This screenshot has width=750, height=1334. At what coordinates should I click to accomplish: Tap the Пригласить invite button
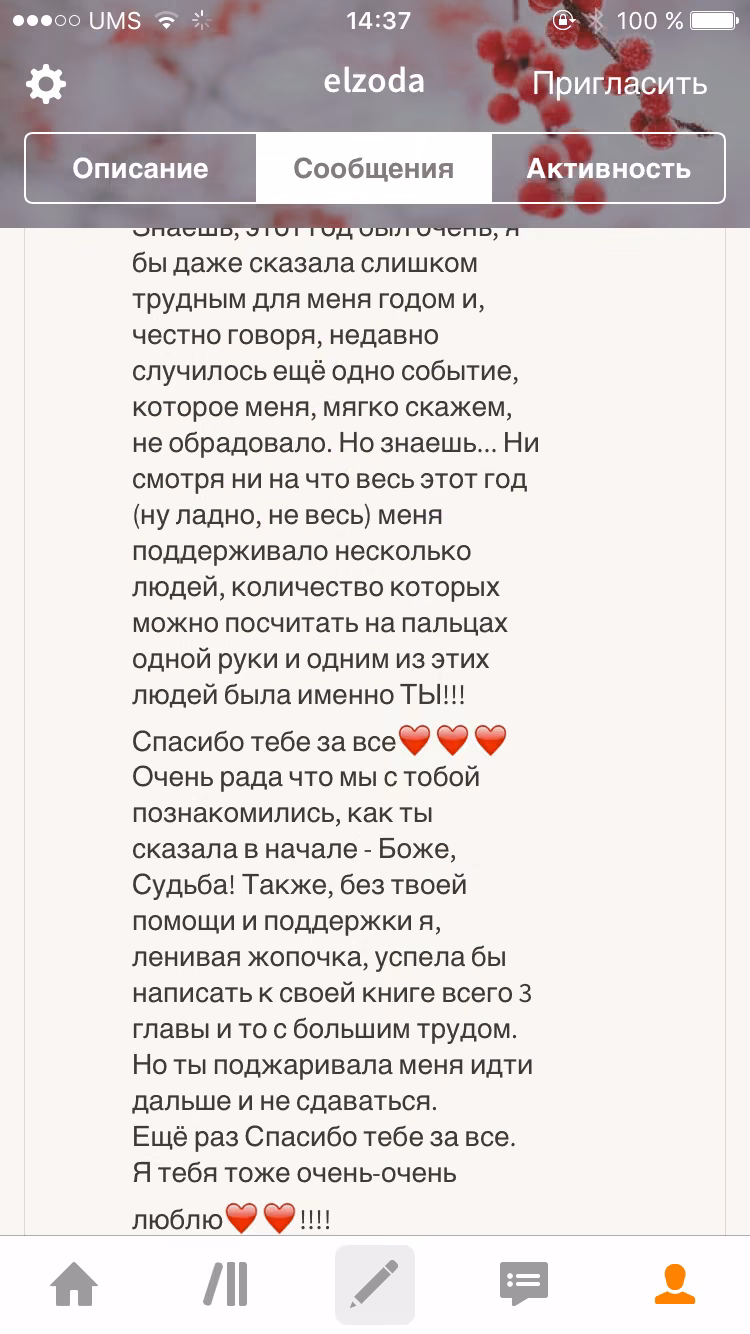pyautogui.click(x=619, y=84)
